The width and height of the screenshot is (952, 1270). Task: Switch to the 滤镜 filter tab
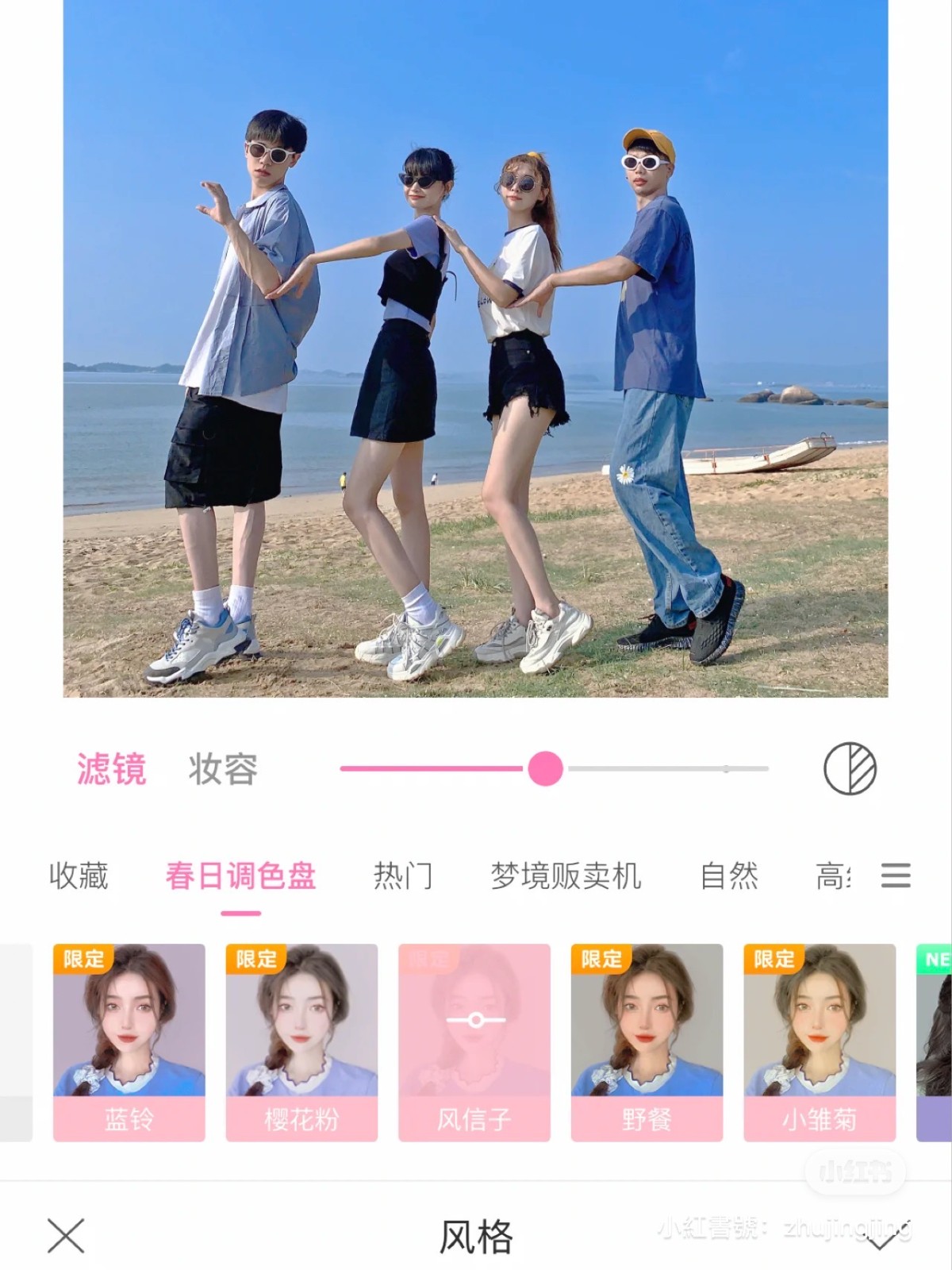click(x=111, y=769)
